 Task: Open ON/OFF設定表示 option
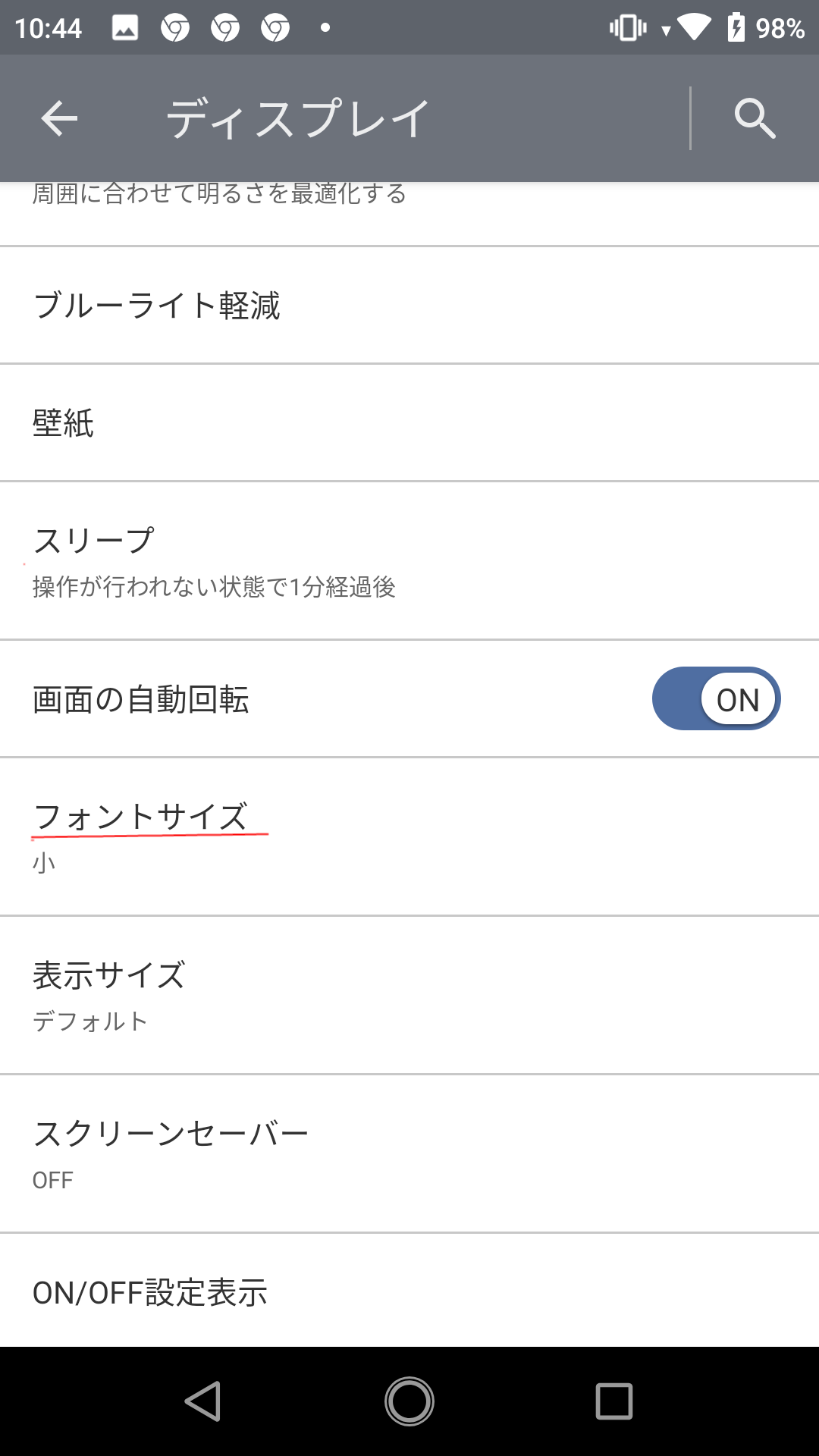(x=409, y=1291)
